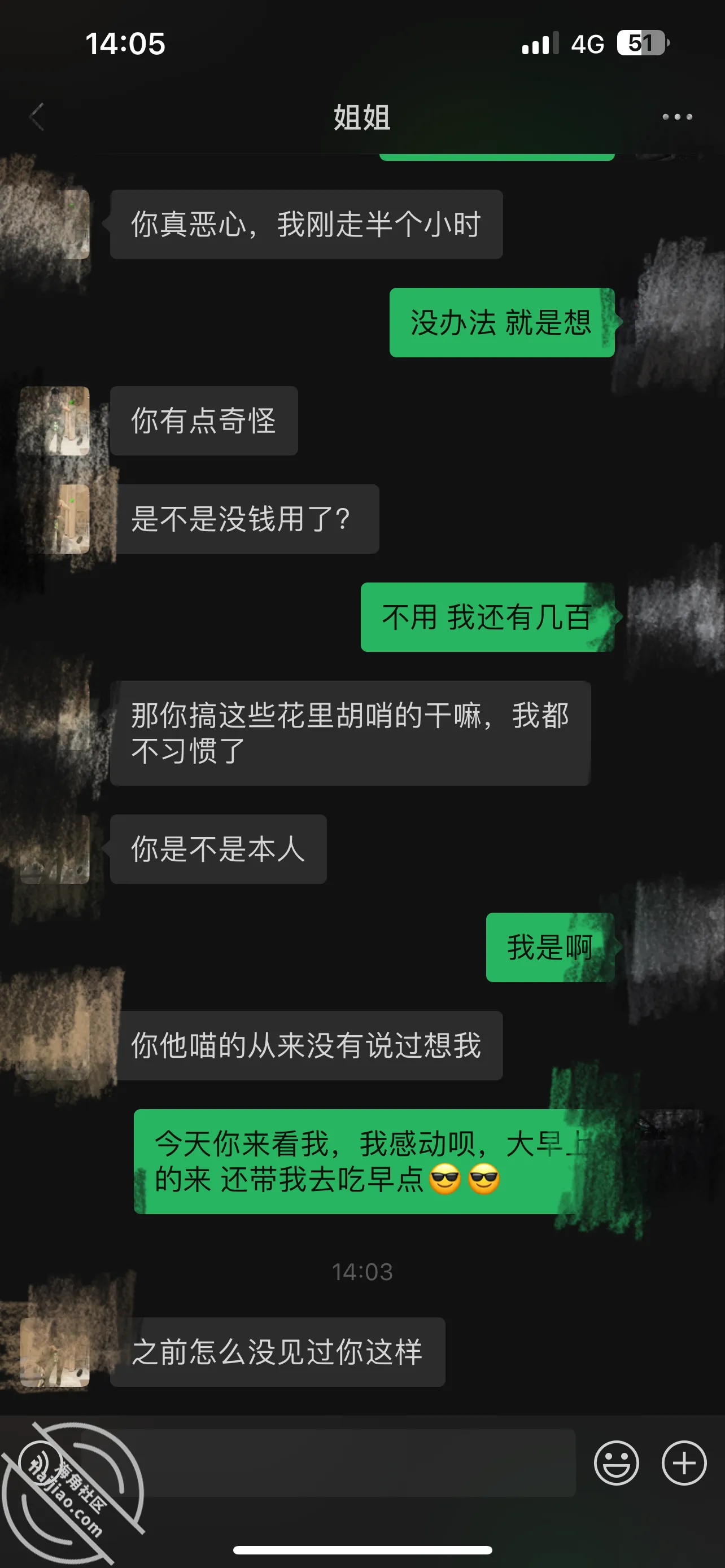Open the emoji sticker picker
The width and height of the screenshot is (725, 1568).
click(616, 1462)
